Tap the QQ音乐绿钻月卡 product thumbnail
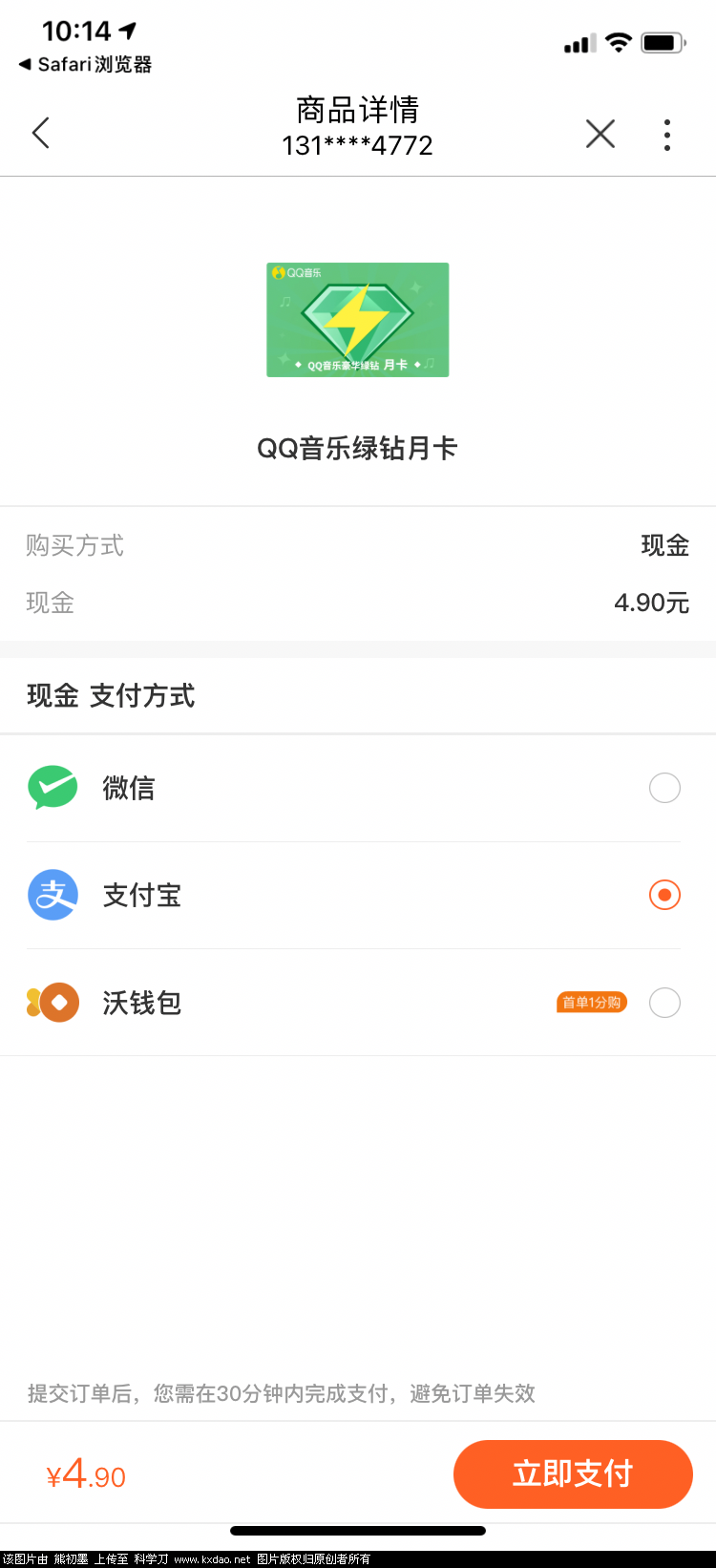 [358, 320]
